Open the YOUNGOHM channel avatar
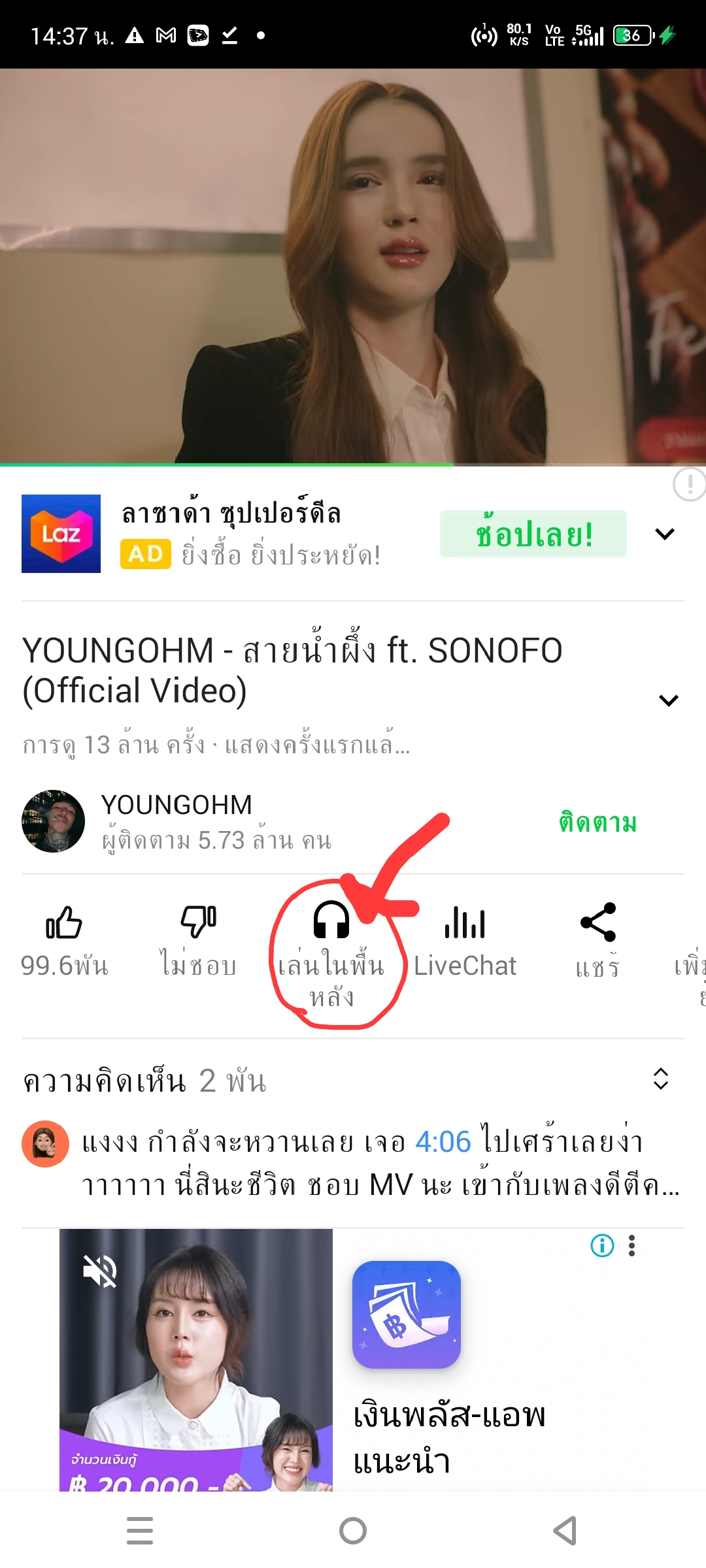Screen dimensions: 706x1568 53,821
